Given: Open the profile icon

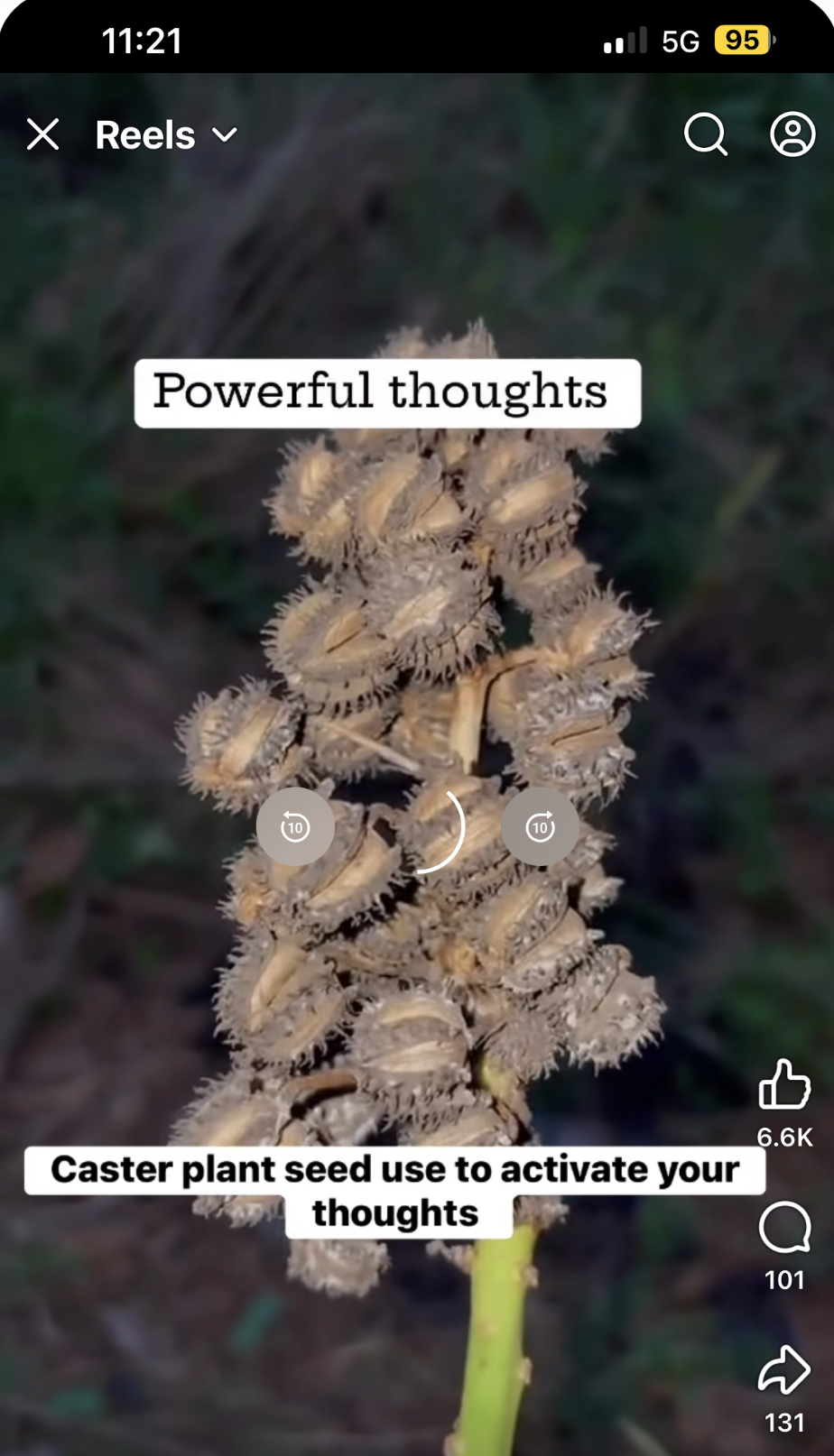Looking at the screenshot, I should coord(792,134).
